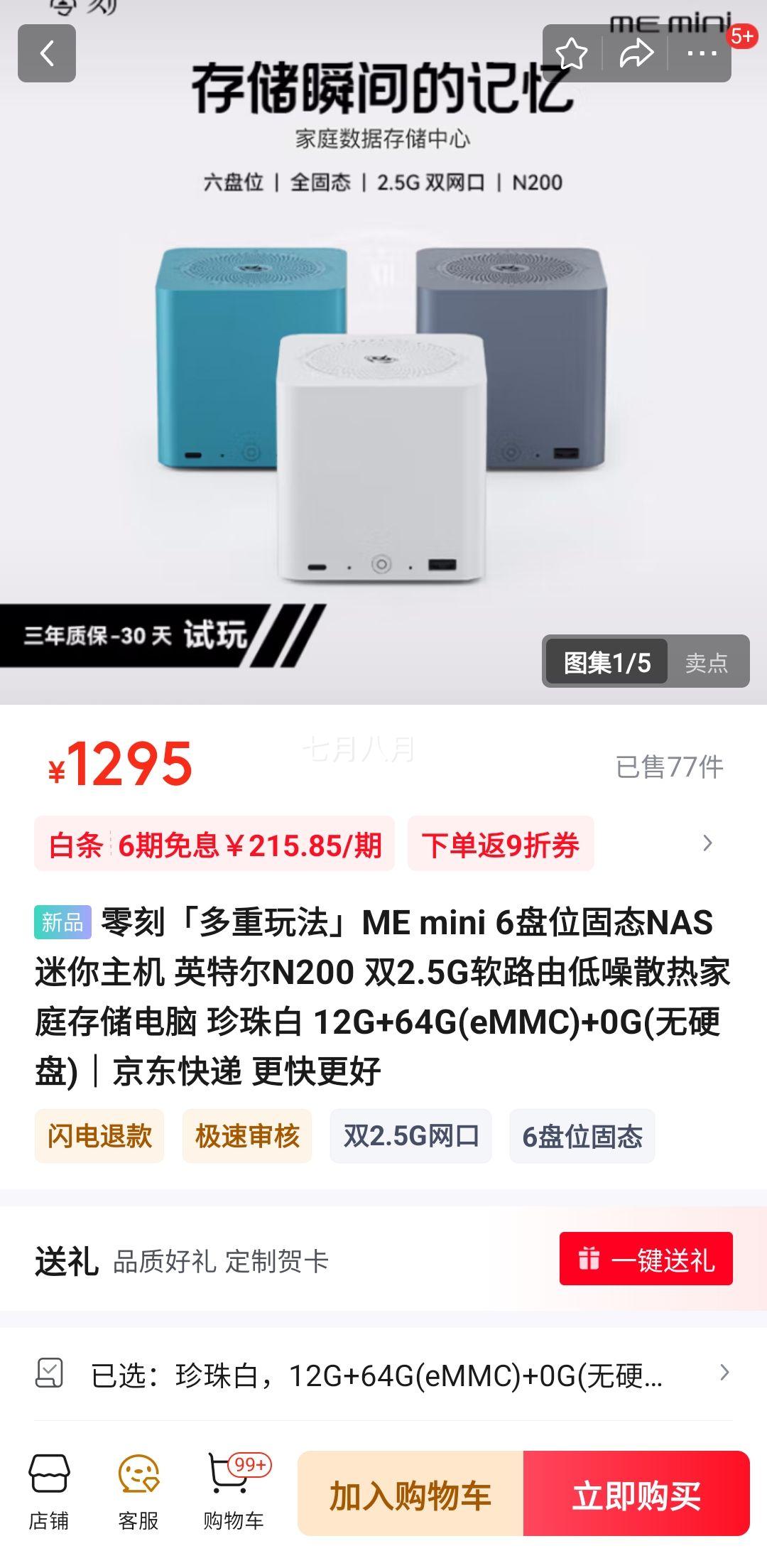
Task: Select the 图集1/5 tab
Action: [x=606, y=661]
